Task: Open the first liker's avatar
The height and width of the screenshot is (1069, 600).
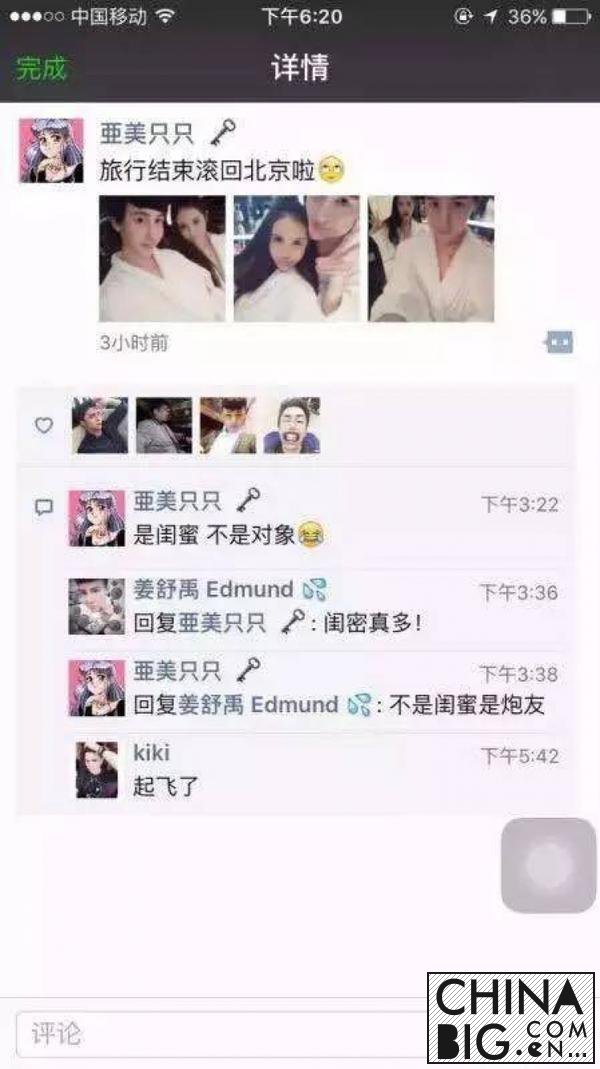Action: [x=100, y=425]
